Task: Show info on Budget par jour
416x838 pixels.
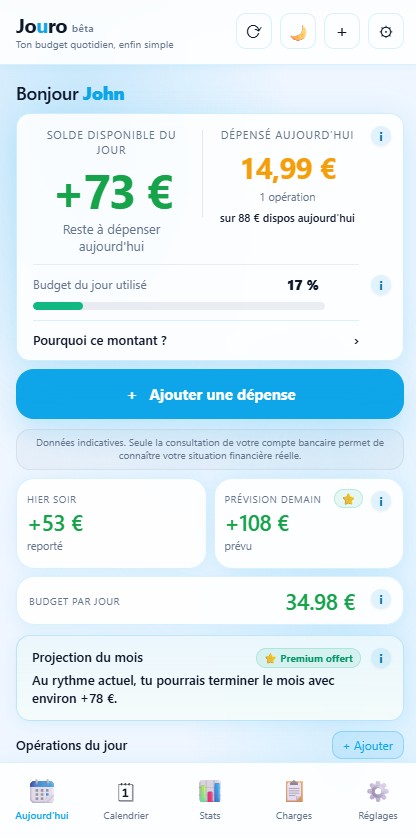Action: click(x=381, y=600)
